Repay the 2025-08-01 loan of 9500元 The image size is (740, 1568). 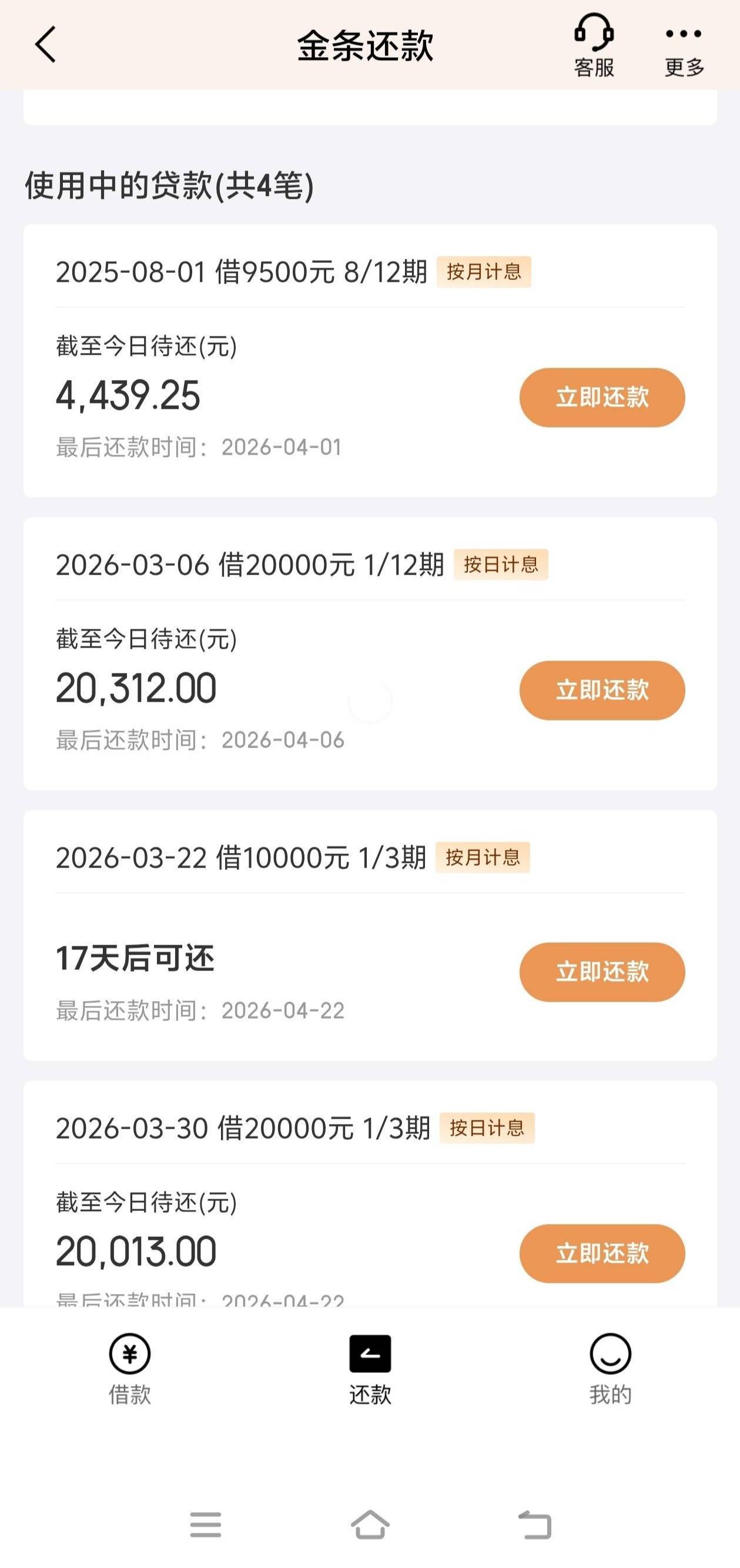pyautogui.click(x=601, y=398)
